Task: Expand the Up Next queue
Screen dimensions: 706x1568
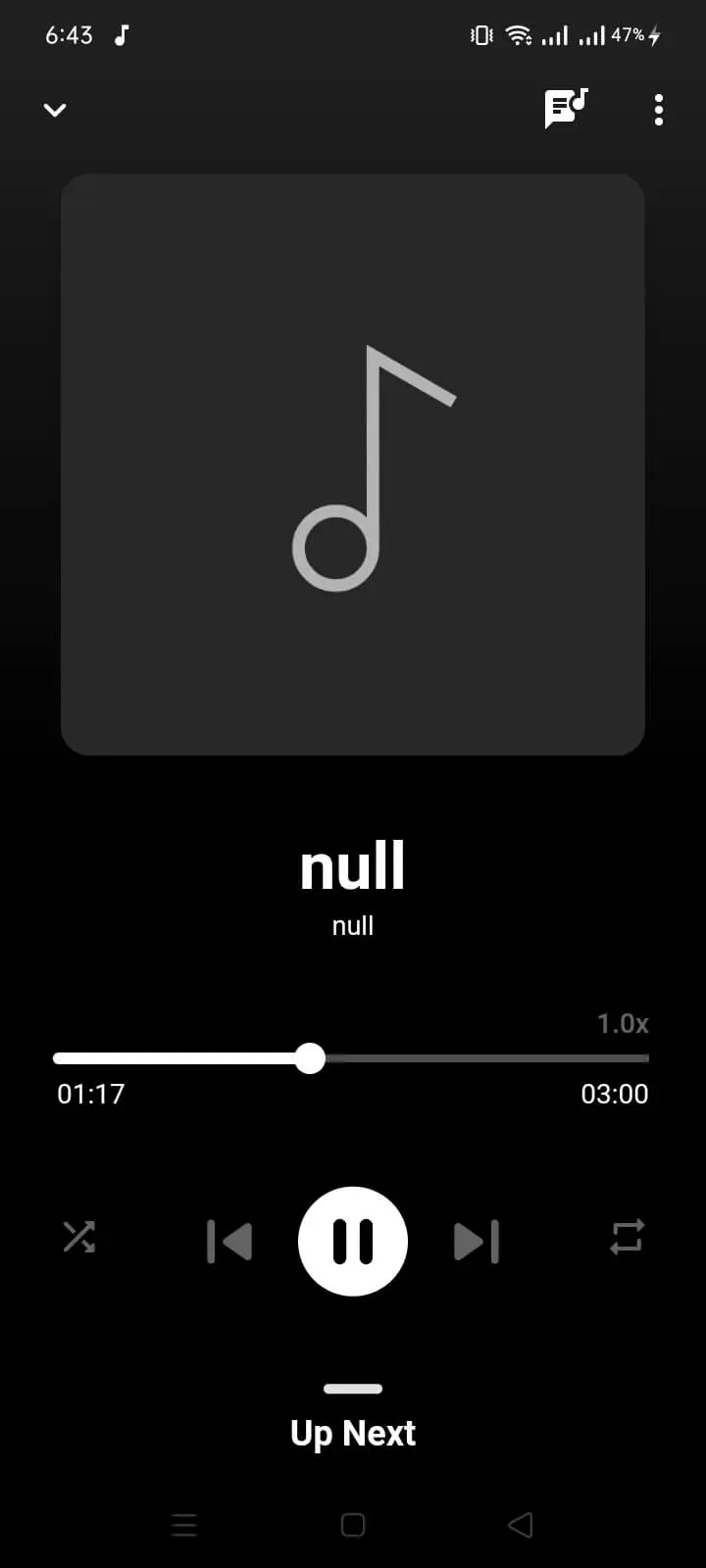Action: [x=353, y=1433]
